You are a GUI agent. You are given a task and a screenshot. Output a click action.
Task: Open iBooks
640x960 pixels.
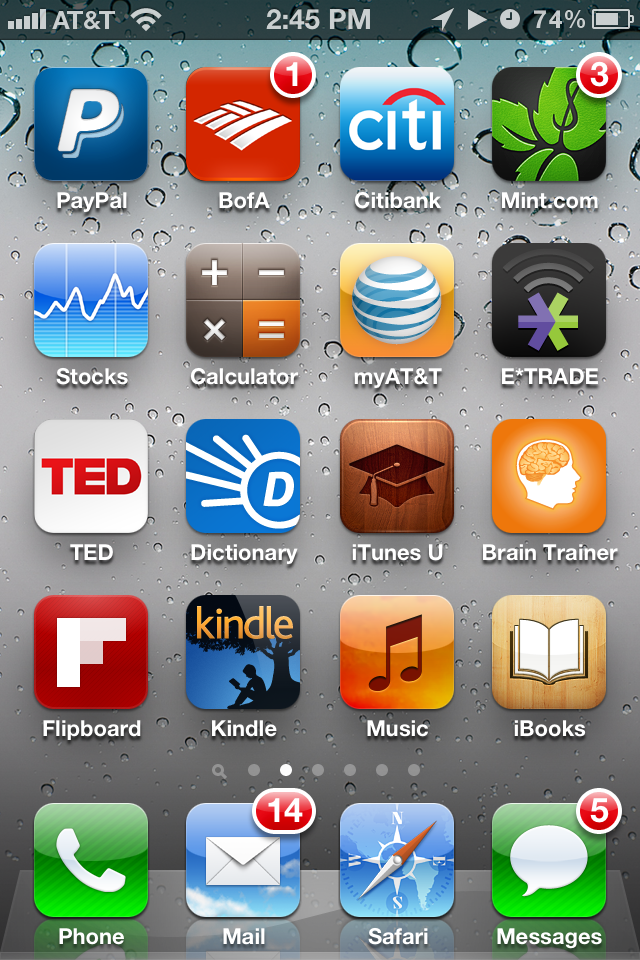click(549, 652)
